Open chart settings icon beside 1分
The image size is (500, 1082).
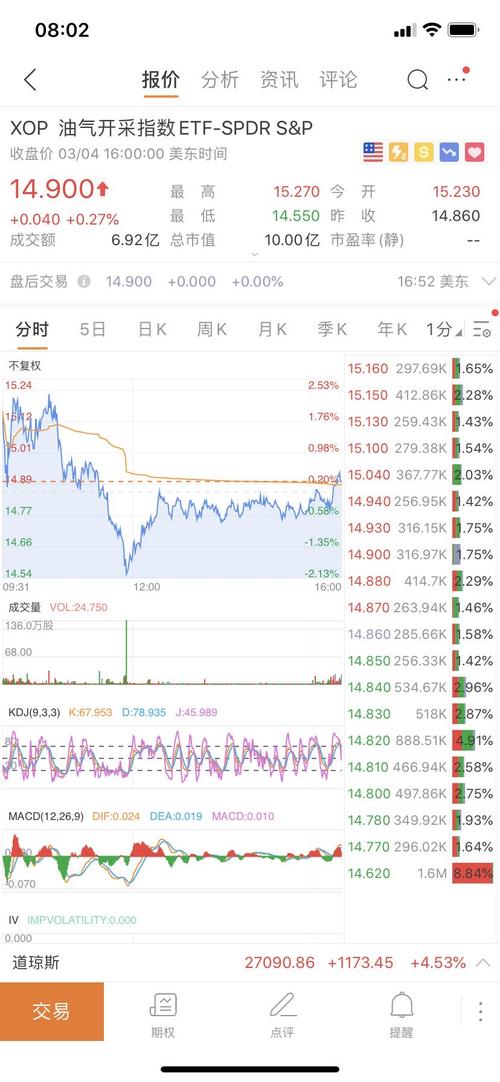[482, 329]
